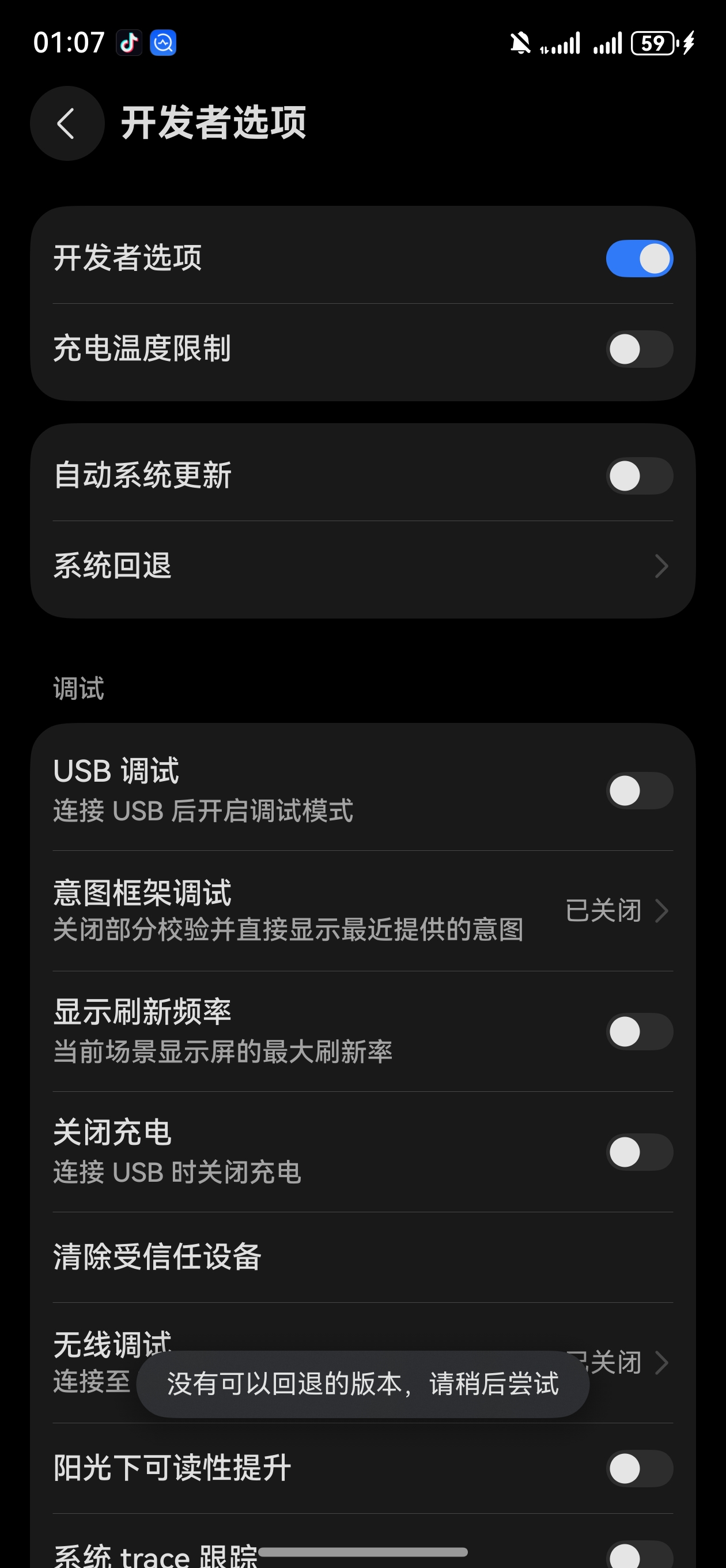The height and width of the screenshot is (1568, 726).
Task: Enable USB 调试 switch
Action: [x=639, y=791]
